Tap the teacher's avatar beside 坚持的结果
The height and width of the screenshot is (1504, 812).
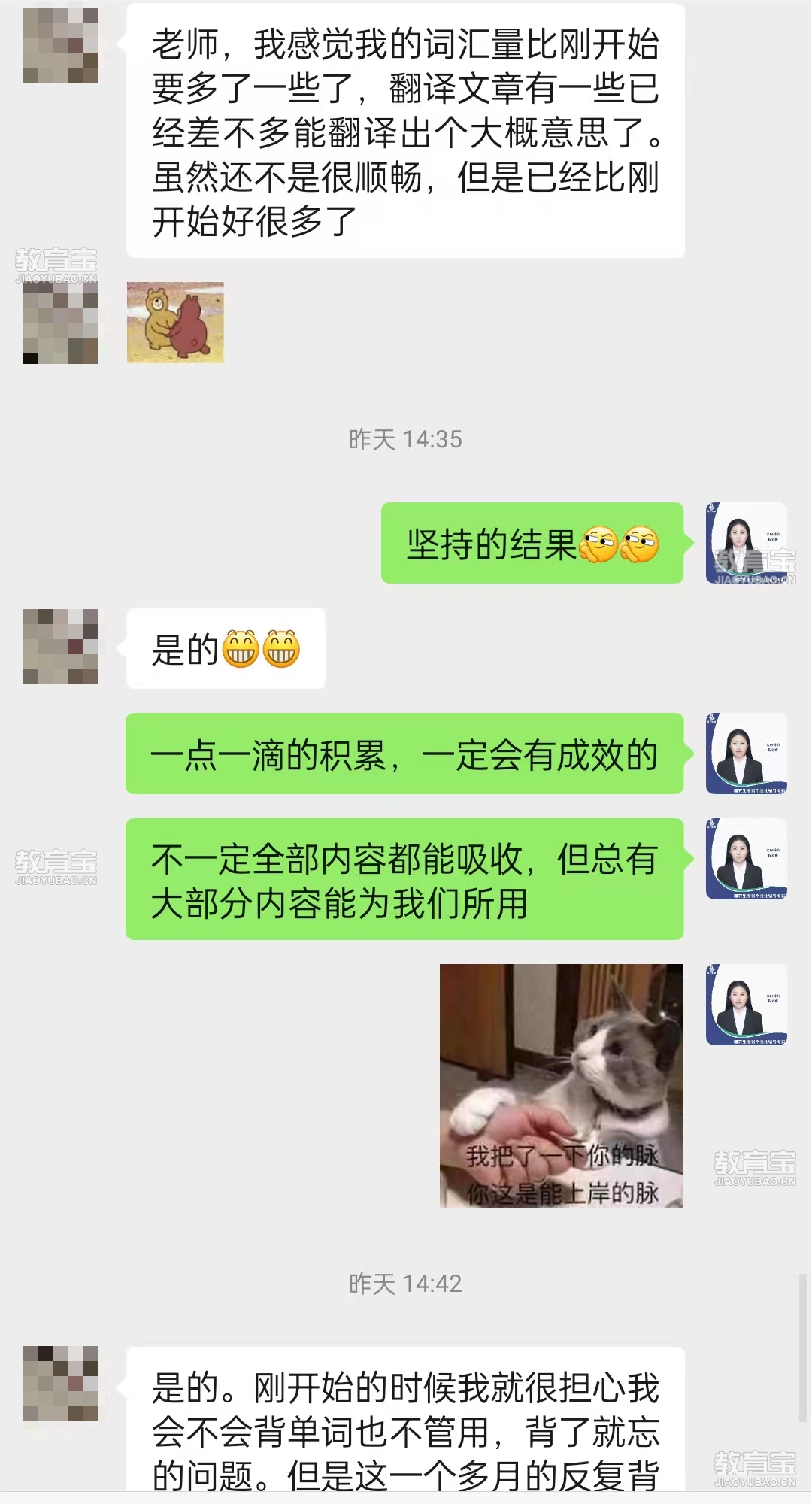[x=746, y=543]
